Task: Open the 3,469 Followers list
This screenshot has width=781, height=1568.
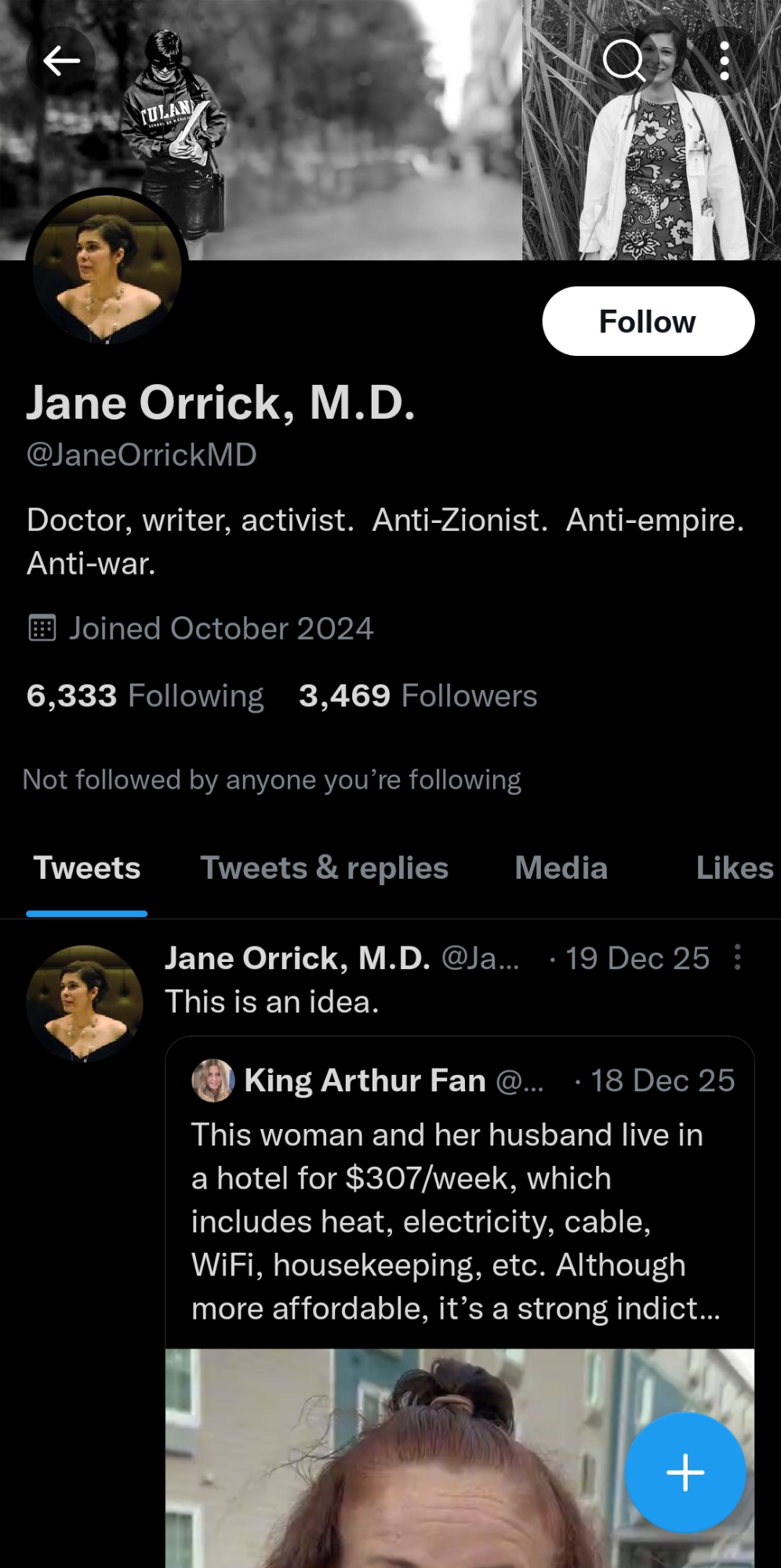Action: (418, 696)
